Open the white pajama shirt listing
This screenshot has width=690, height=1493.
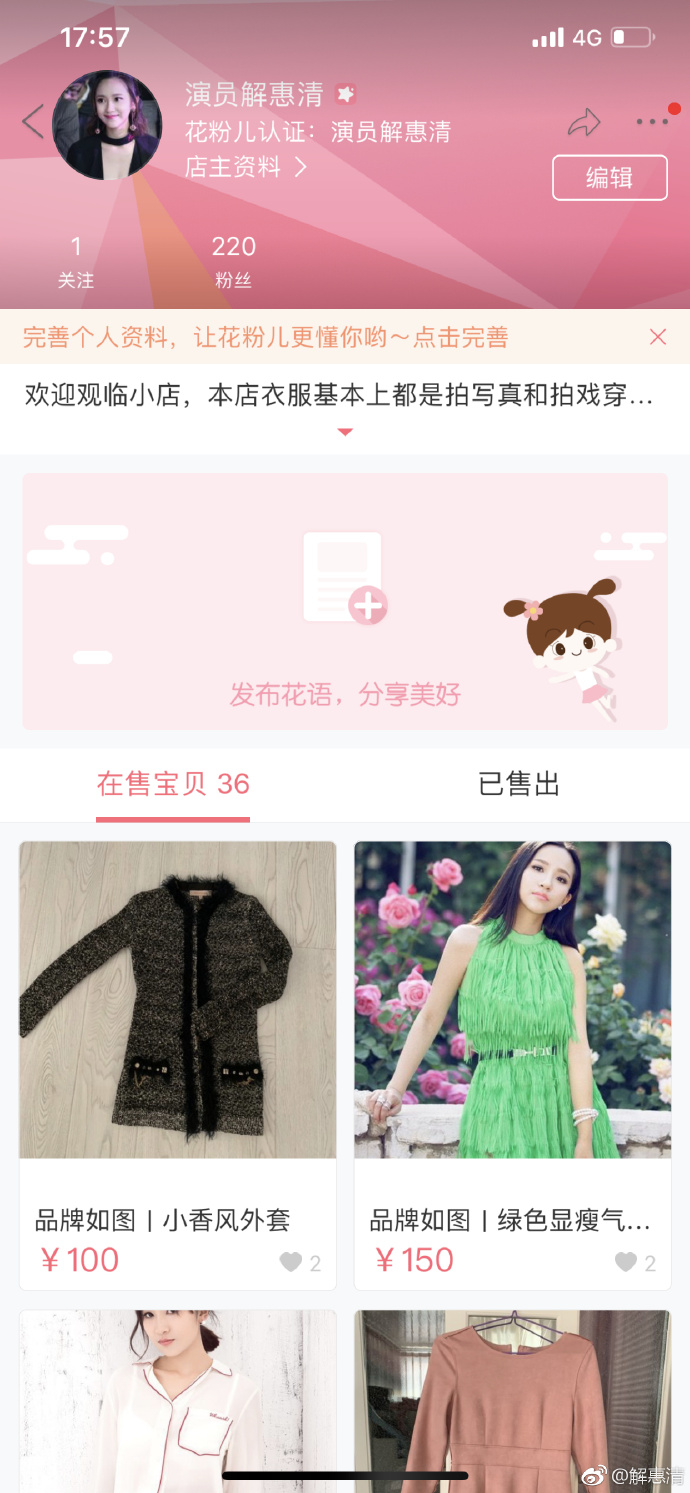click(x=178, y=1400)
